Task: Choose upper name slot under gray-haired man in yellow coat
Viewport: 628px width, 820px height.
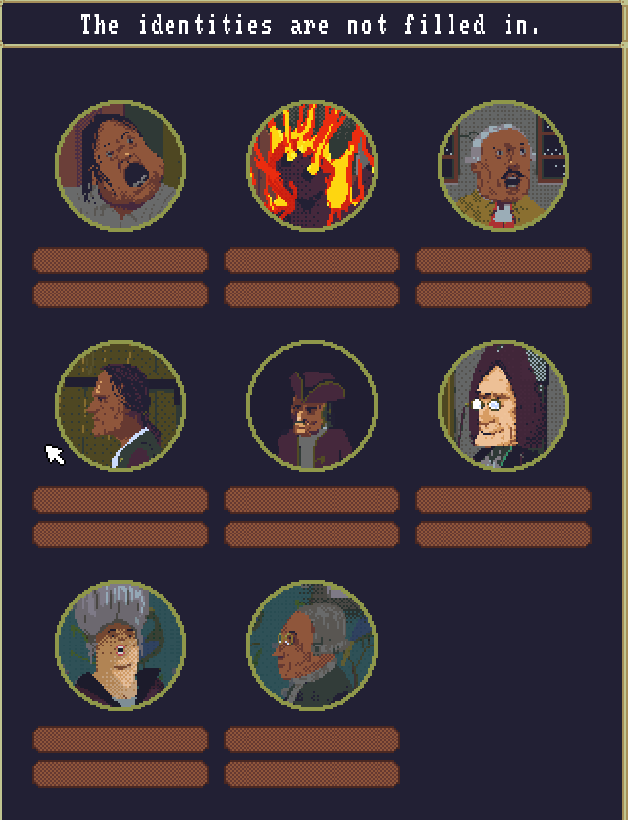Action: point(503,261)
